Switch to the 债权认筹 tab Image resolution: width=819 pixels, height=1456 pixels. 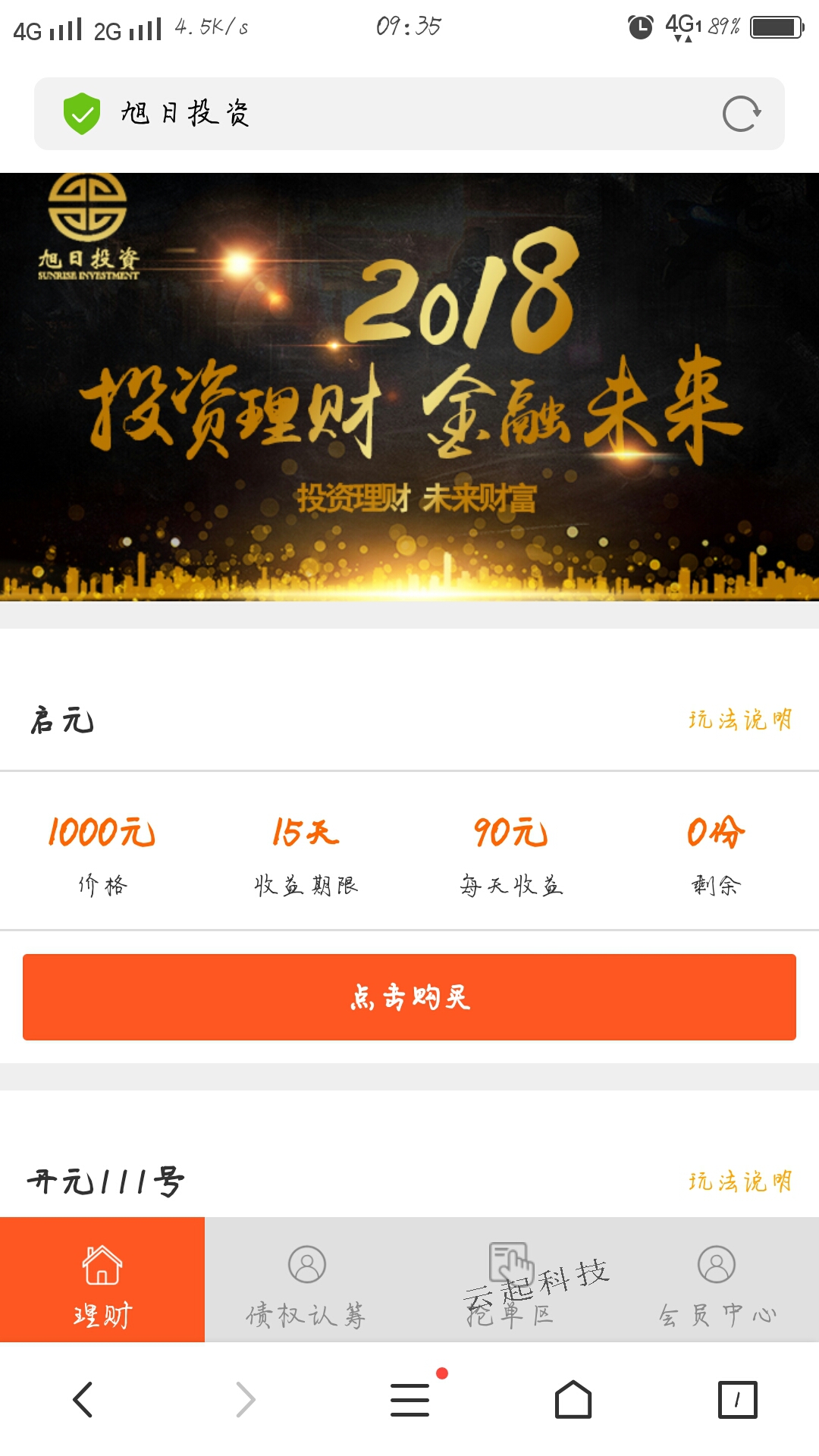(307, 1280)
